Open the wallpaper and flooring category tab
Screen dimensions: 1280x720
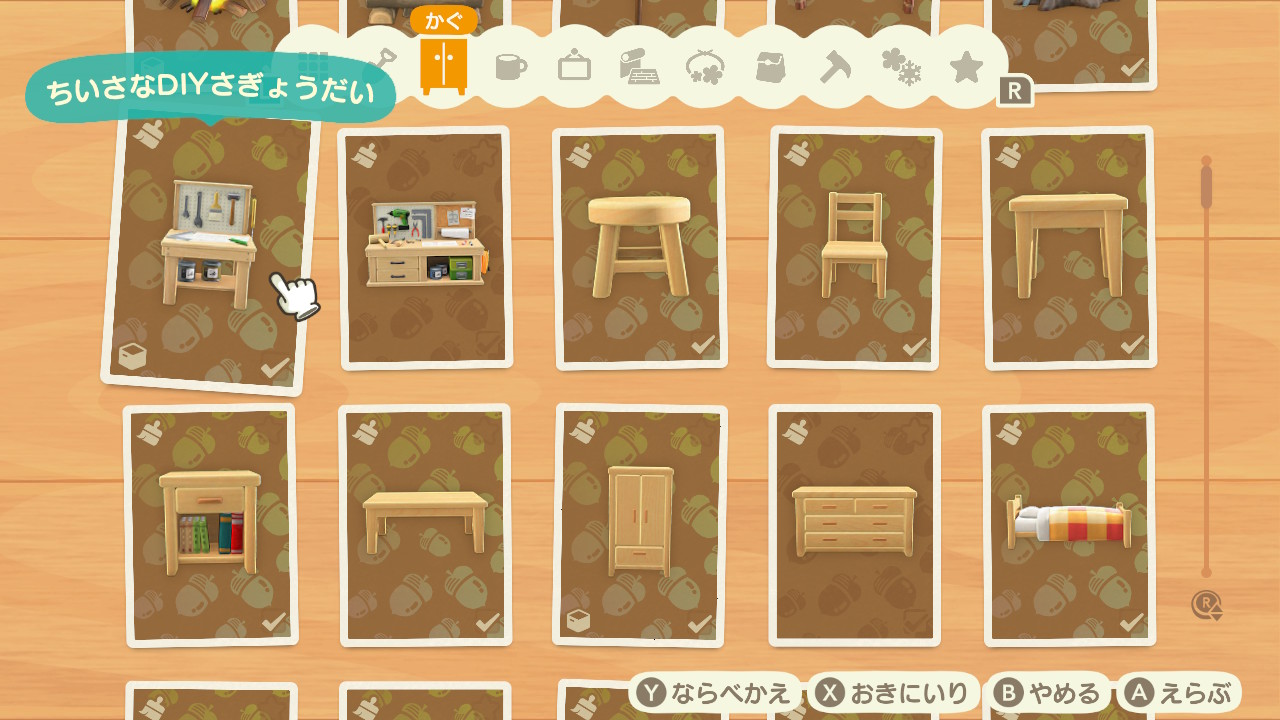coord(639,67)
